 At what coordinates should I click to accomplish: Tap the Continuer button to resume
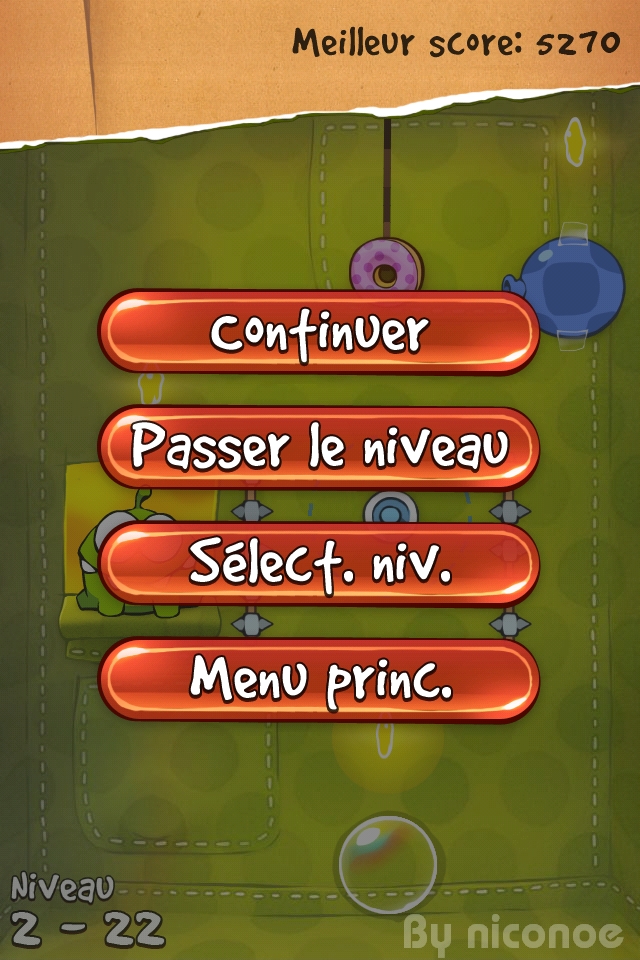[x=319, y=333]
